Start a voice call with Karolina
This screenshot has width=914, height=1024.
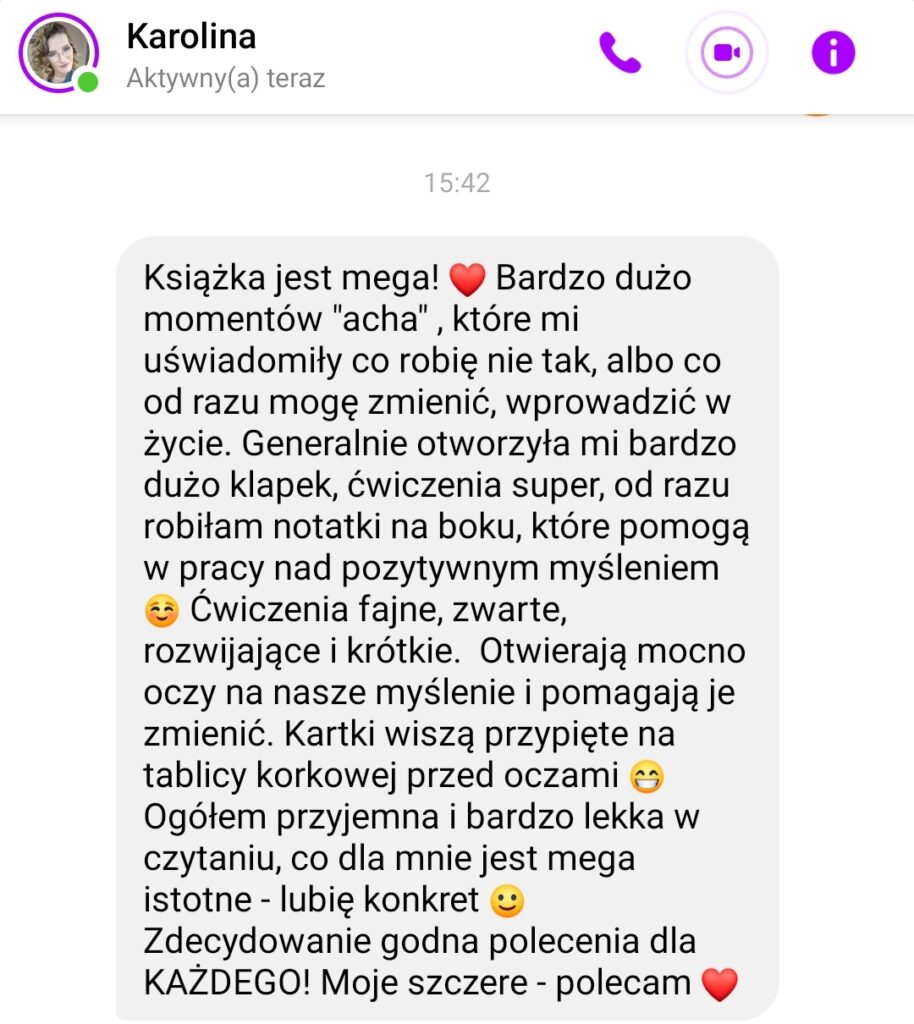[619, 52]
